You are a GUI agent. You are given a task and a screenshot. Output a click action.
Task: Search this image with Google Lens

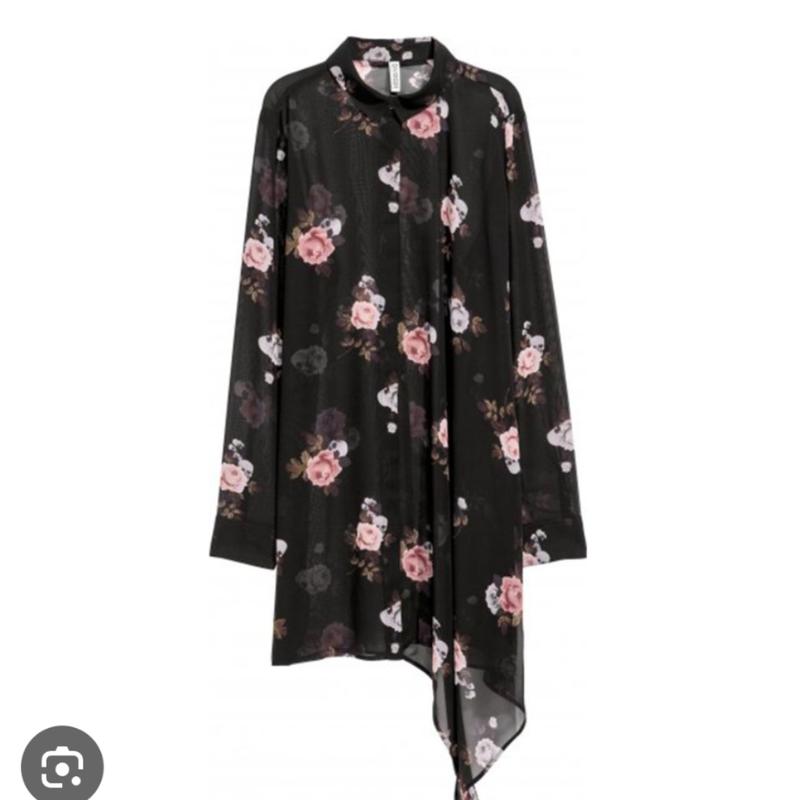61,767
